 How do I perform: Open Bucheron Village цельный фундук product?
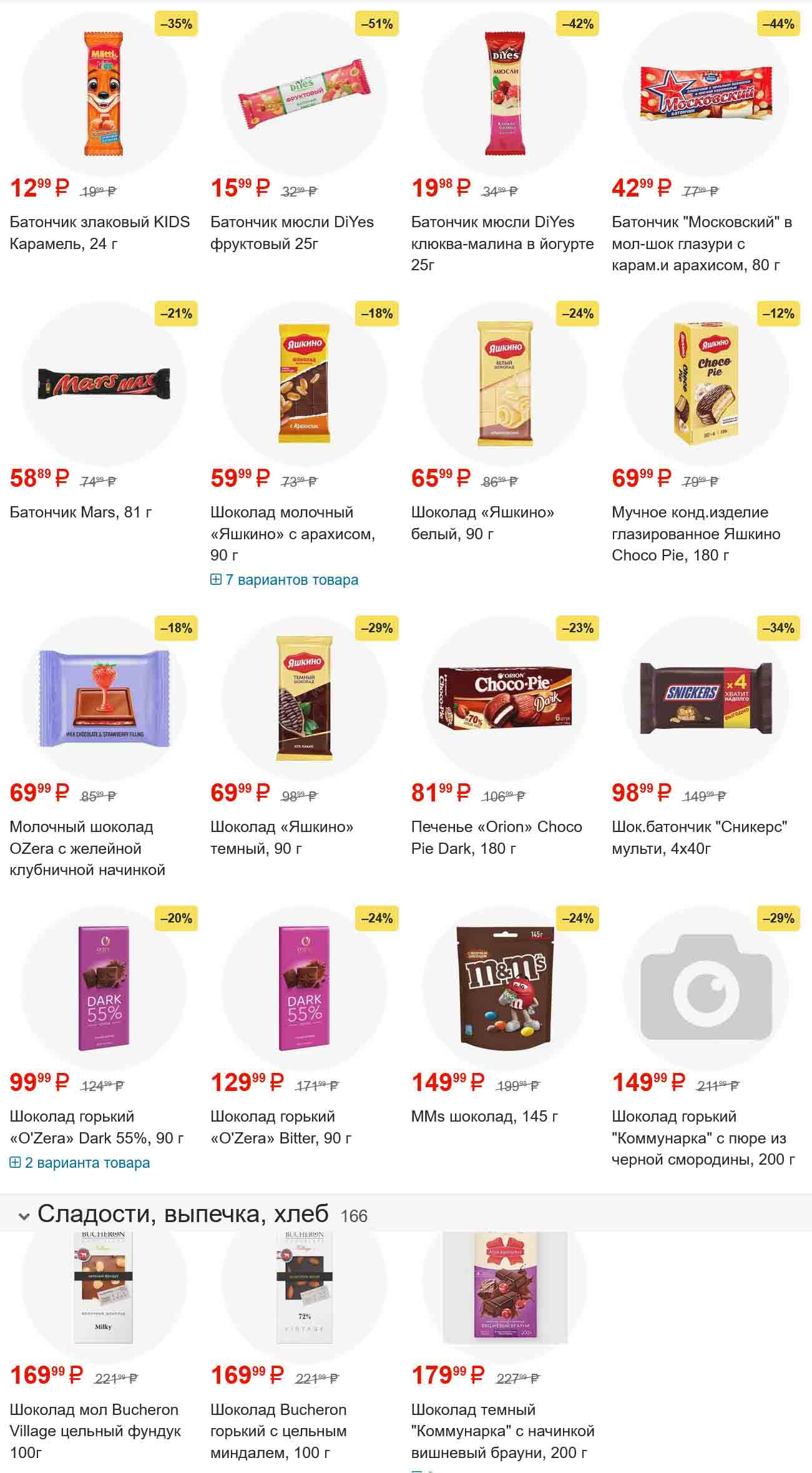95,1431
